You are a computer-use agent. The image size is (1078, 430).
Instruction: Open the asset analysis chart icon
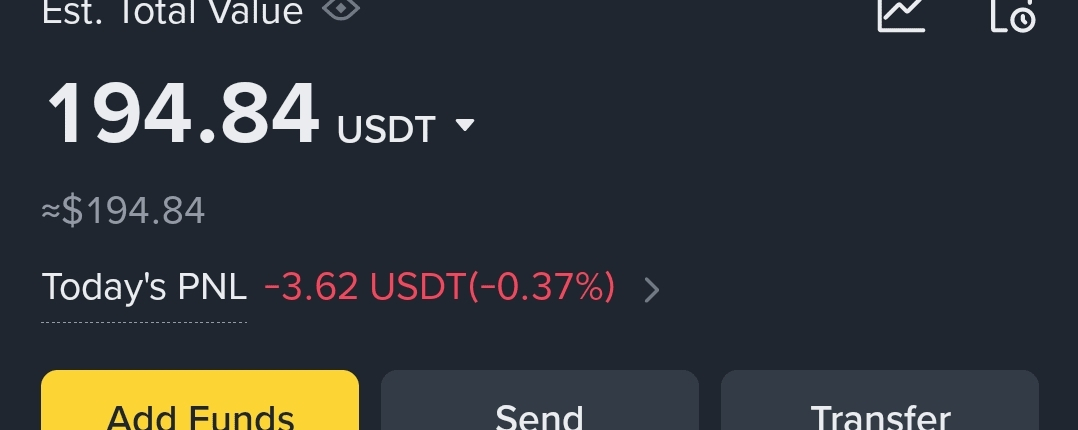coord(901,14)
